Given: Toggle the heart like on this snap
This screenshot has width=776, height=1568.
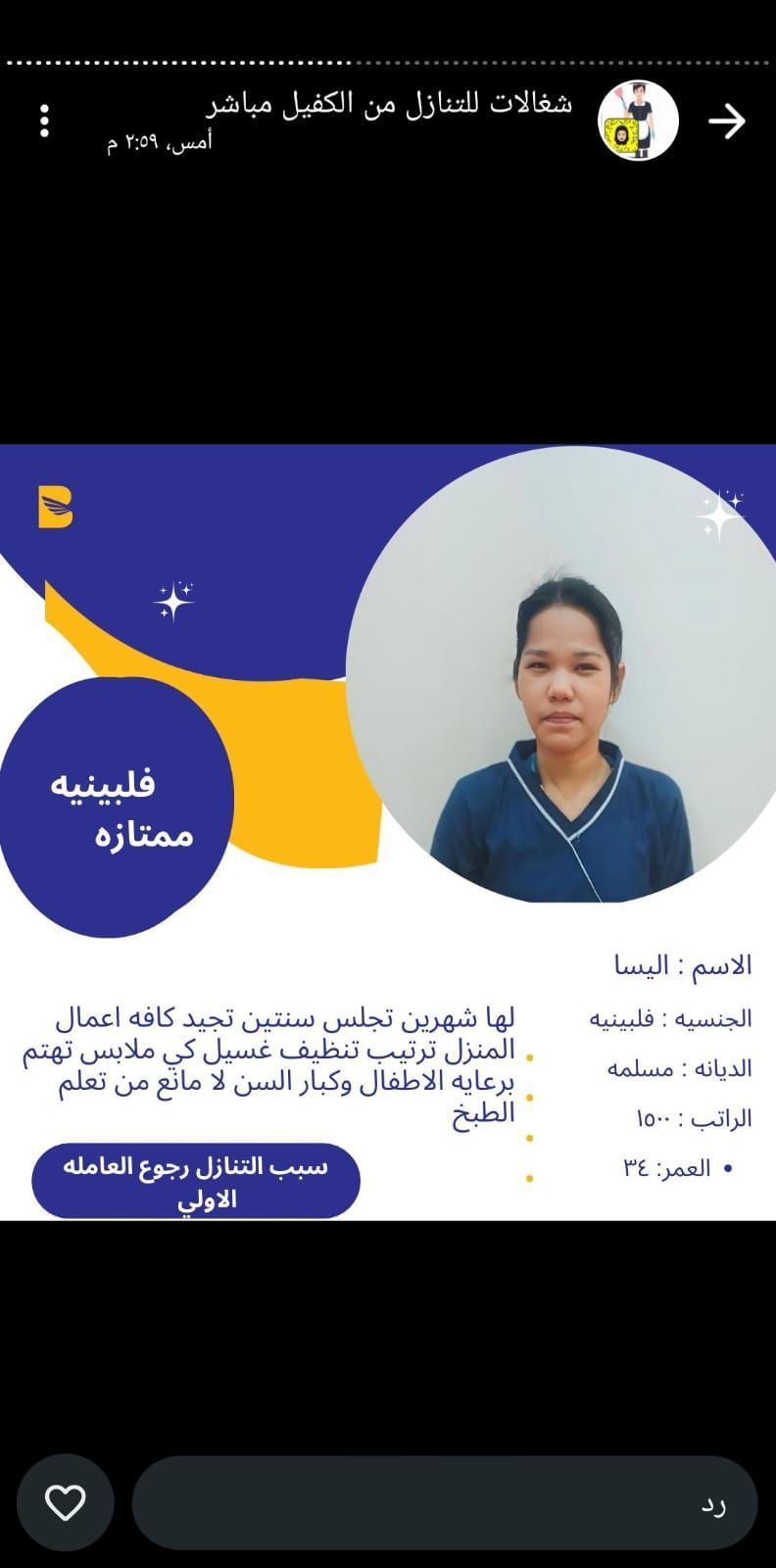Looking at the screenshot, I should tap(65, 1502).
